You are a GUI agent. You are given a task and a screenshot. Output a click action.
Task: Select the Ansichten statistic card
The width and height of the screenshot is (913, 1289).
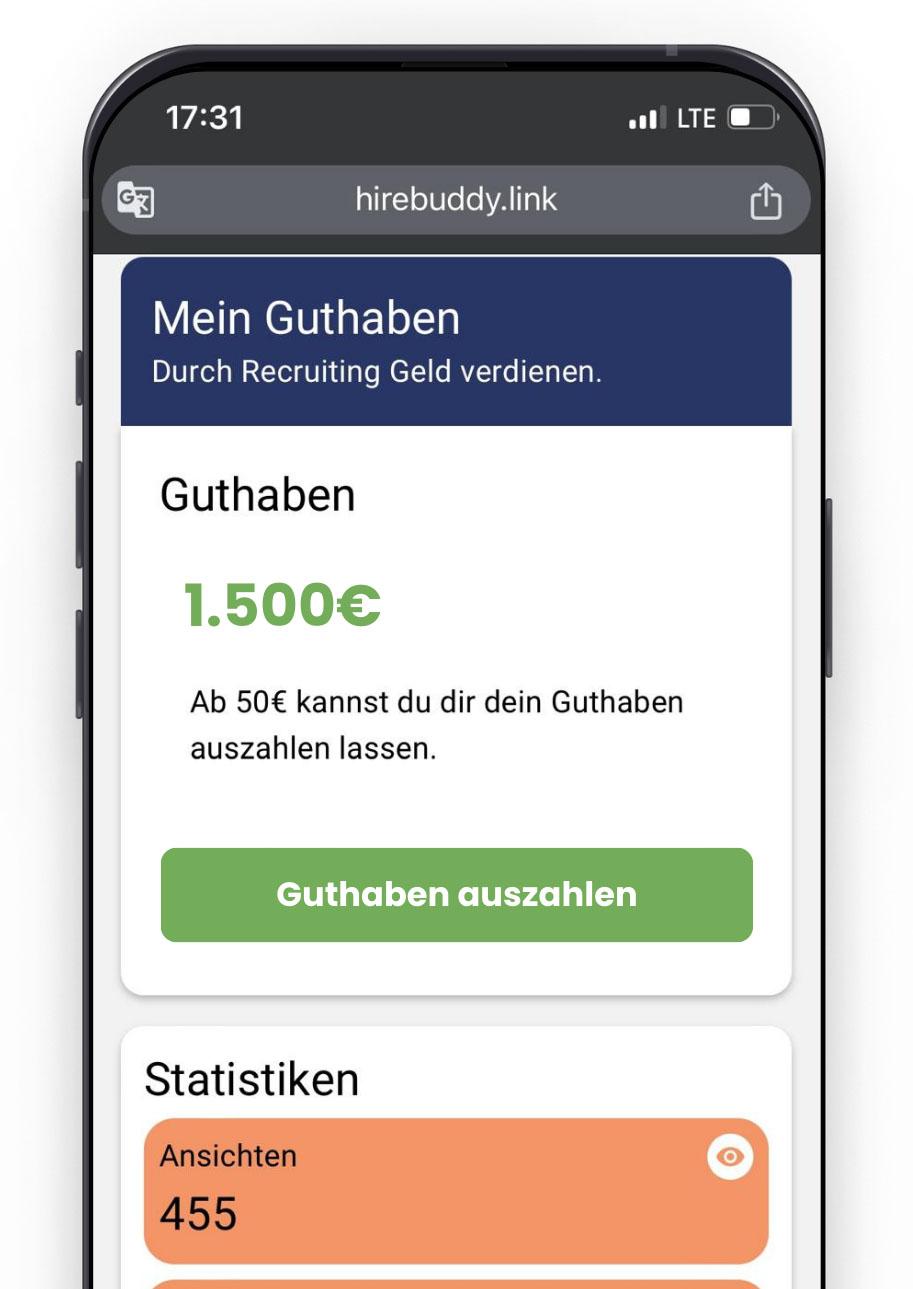point(456,1190)
